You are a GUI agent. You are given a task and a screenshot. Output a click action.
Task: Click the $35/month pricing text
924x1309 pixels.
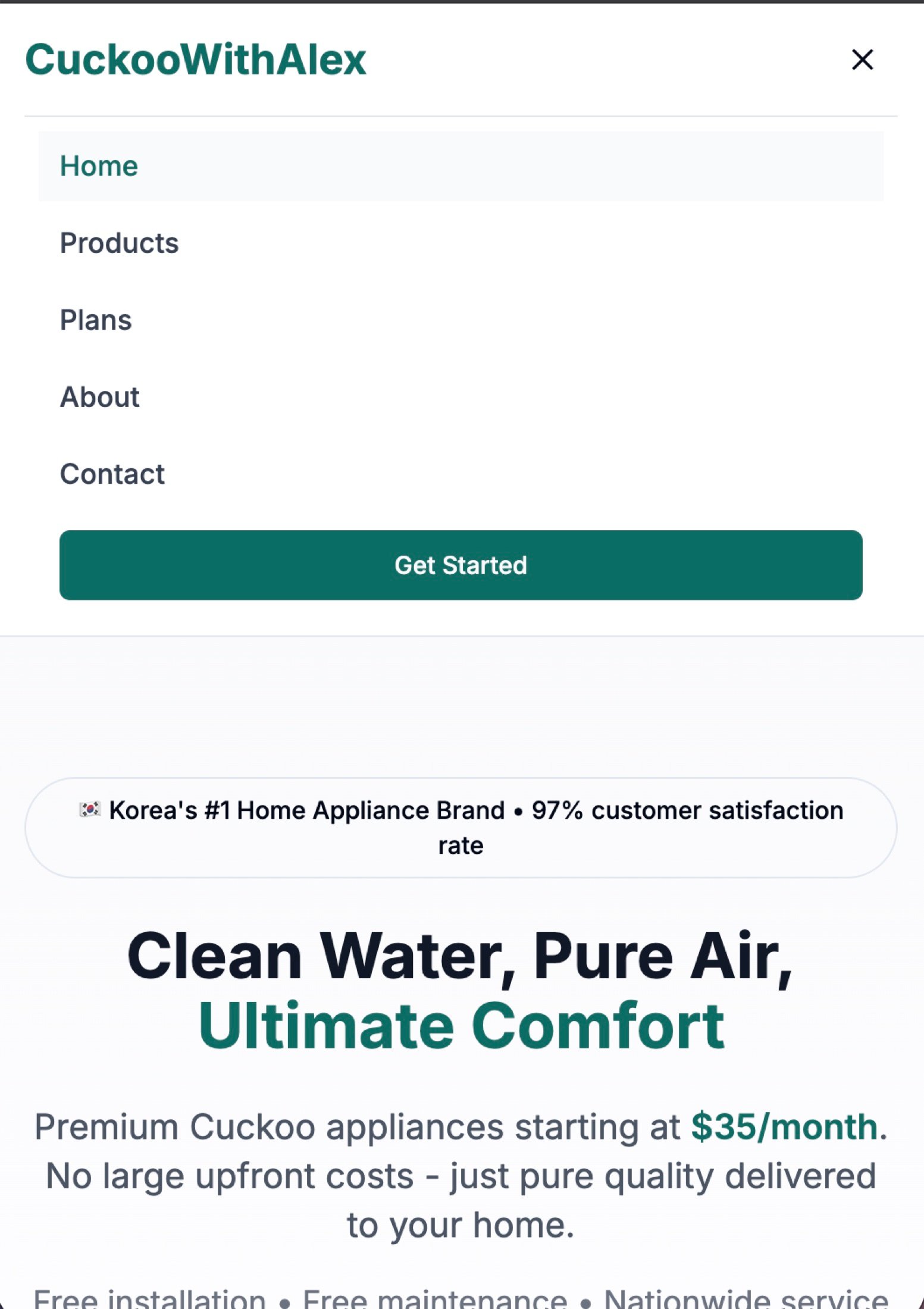(781, 1126)
